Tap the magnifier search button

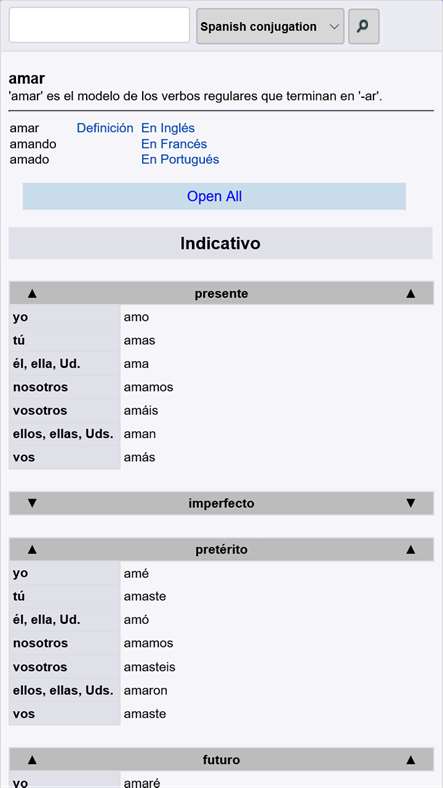coord(364,26)
